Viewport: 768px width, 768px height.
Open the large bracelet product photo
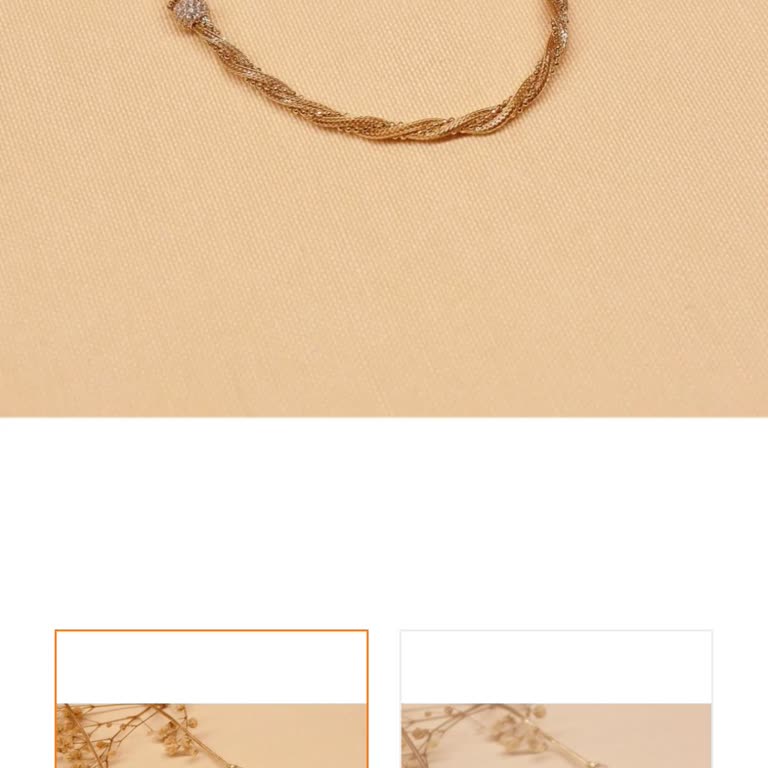pos(384,208)
